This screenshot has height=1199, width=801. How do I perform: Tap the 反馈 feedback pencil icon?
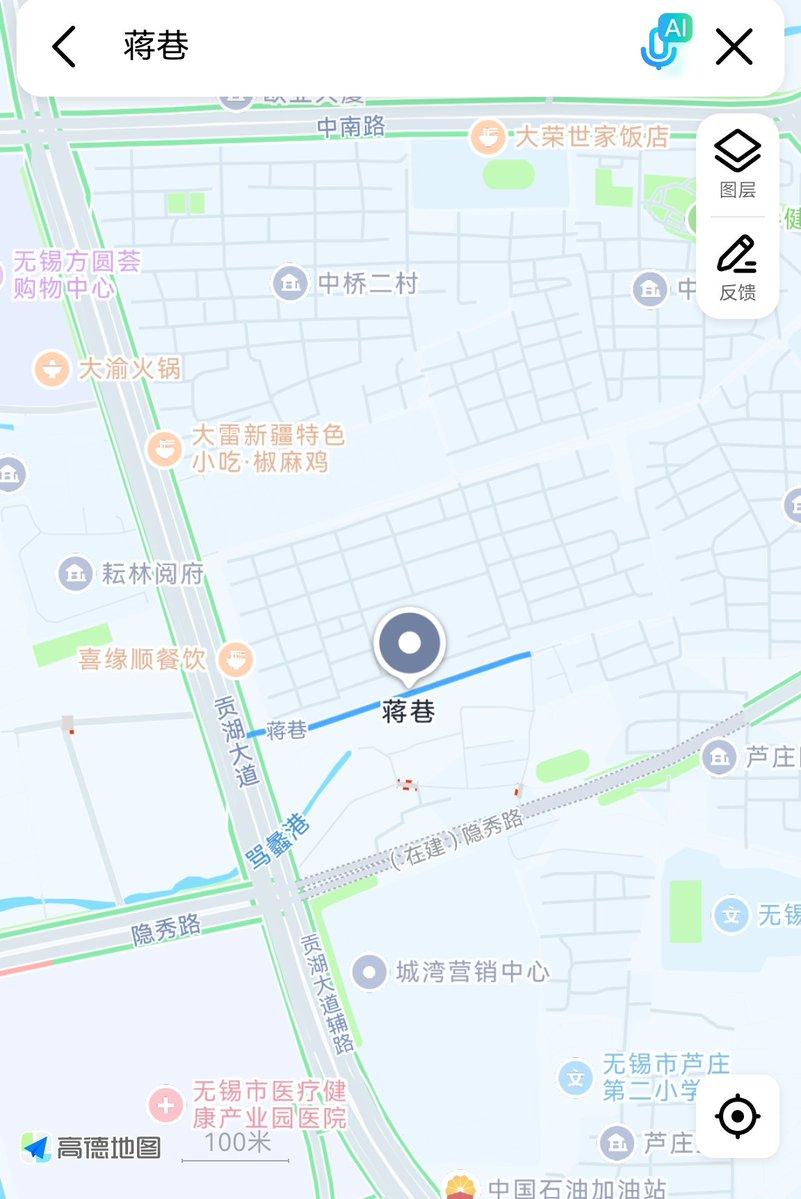tap(736, 258)
